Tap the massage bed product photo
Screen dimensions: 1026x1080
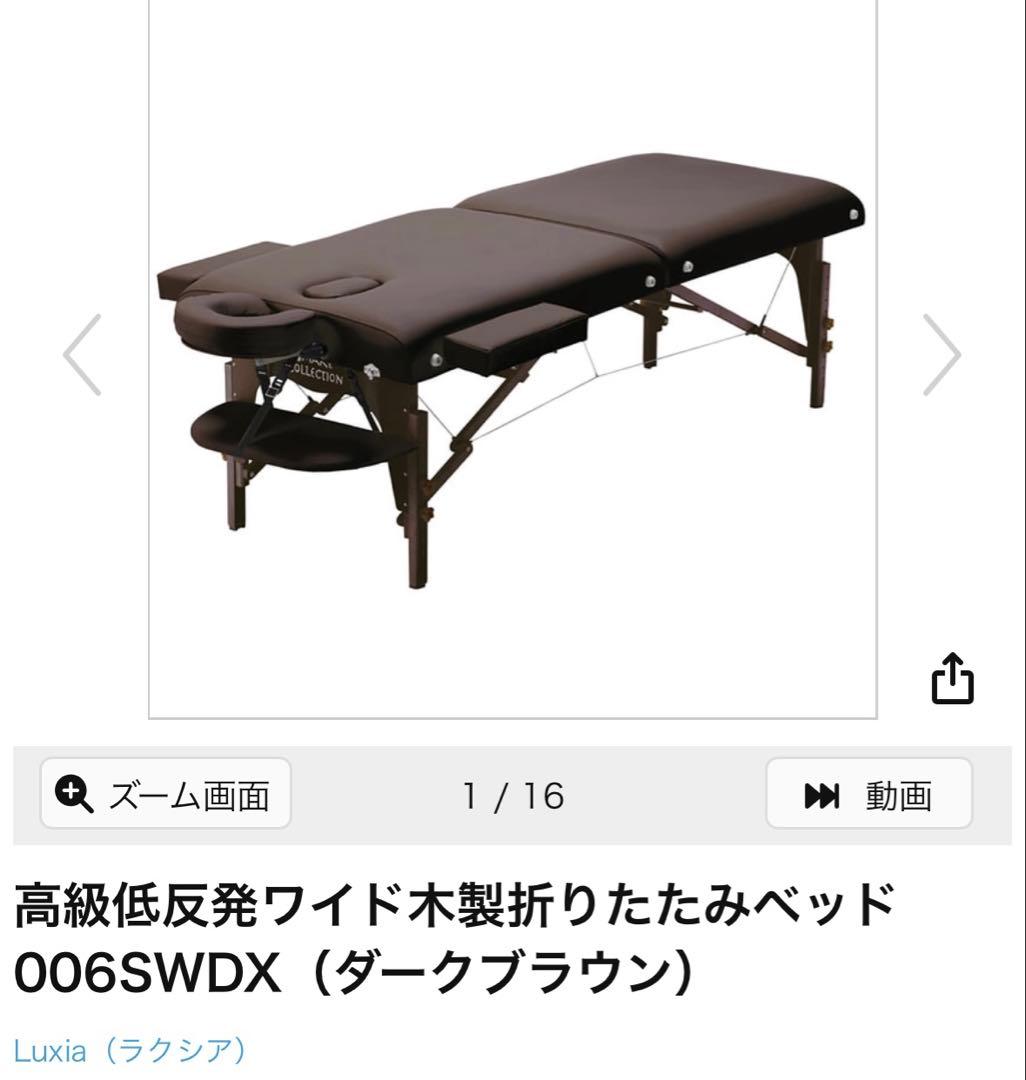coord(513,360)
